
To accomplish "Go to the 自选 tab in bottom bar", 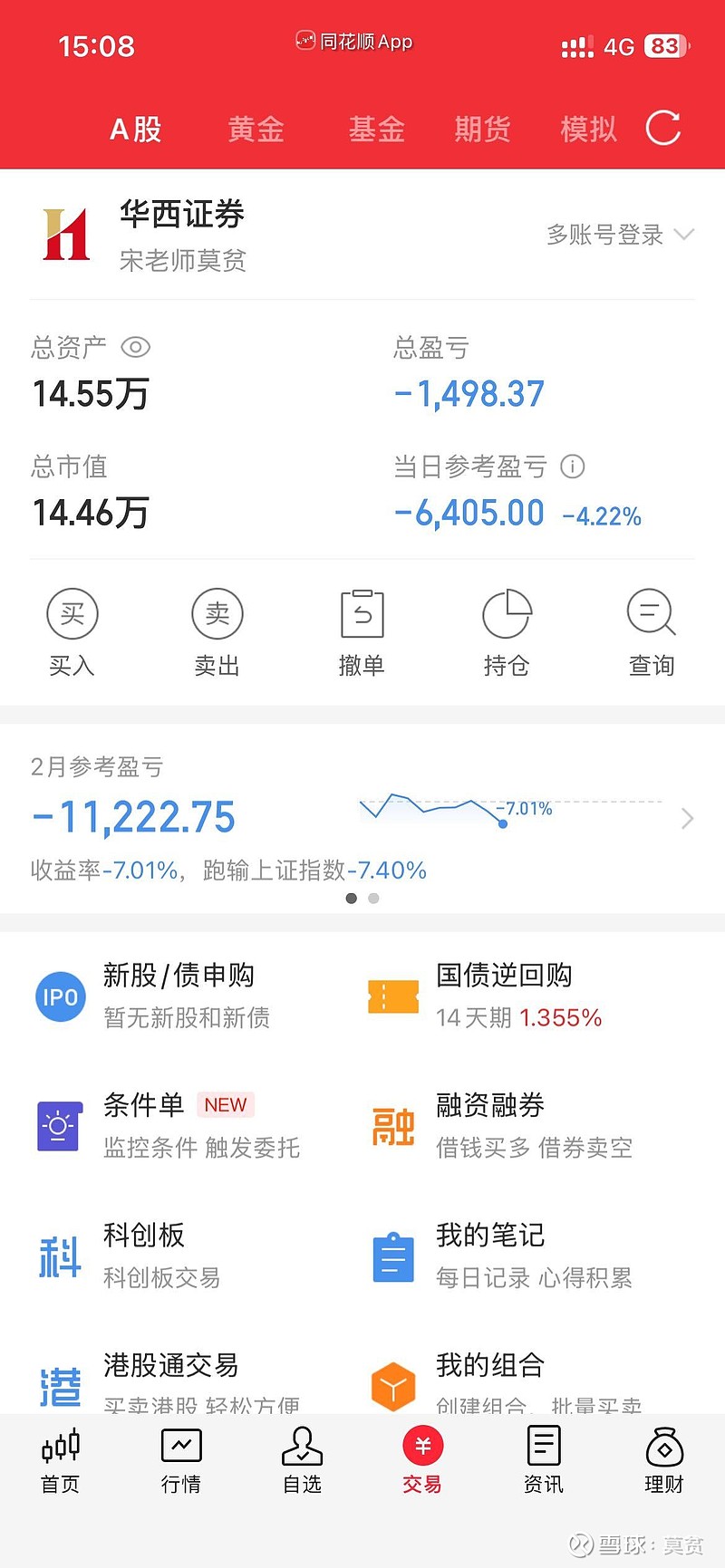I will (302, 1460).
